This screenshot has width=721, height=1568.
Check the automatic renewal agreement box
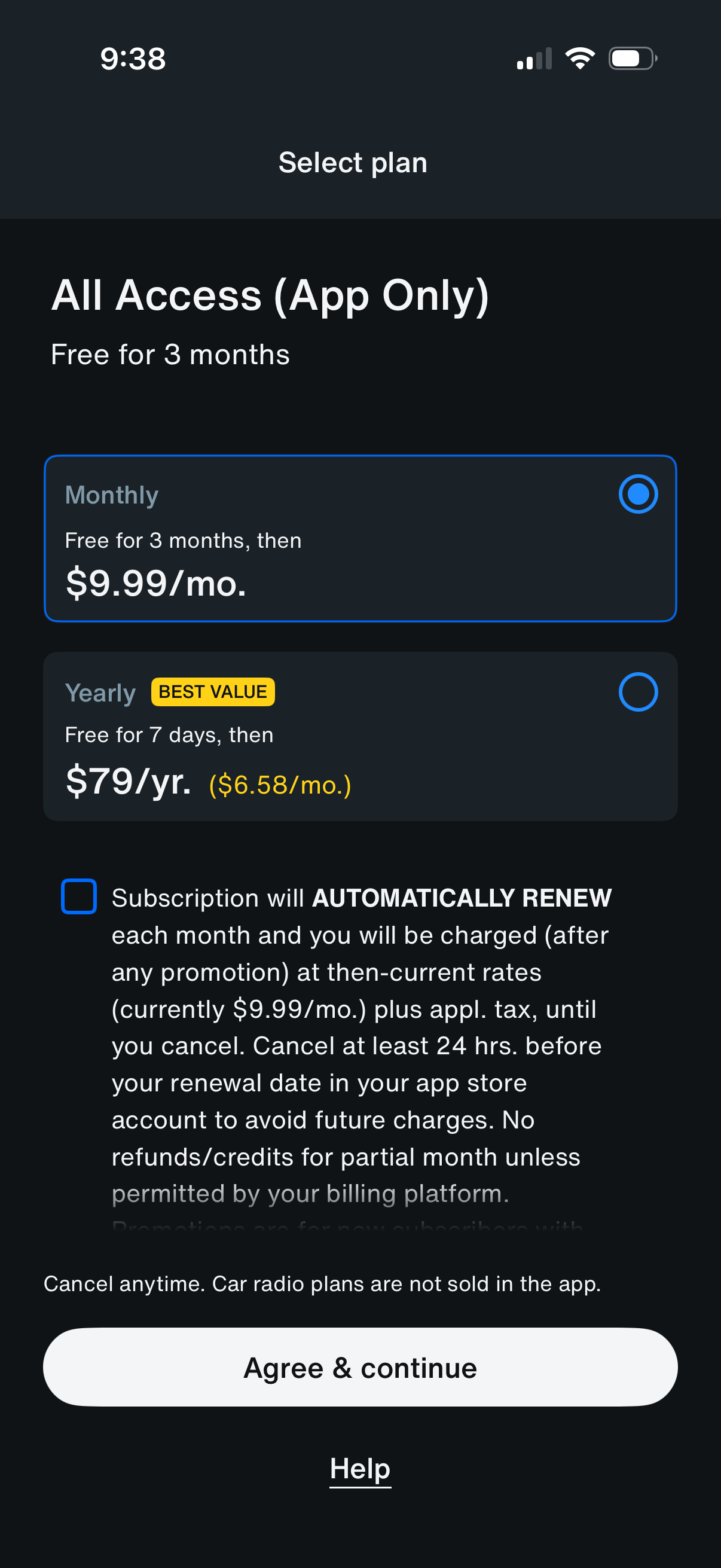79,896
